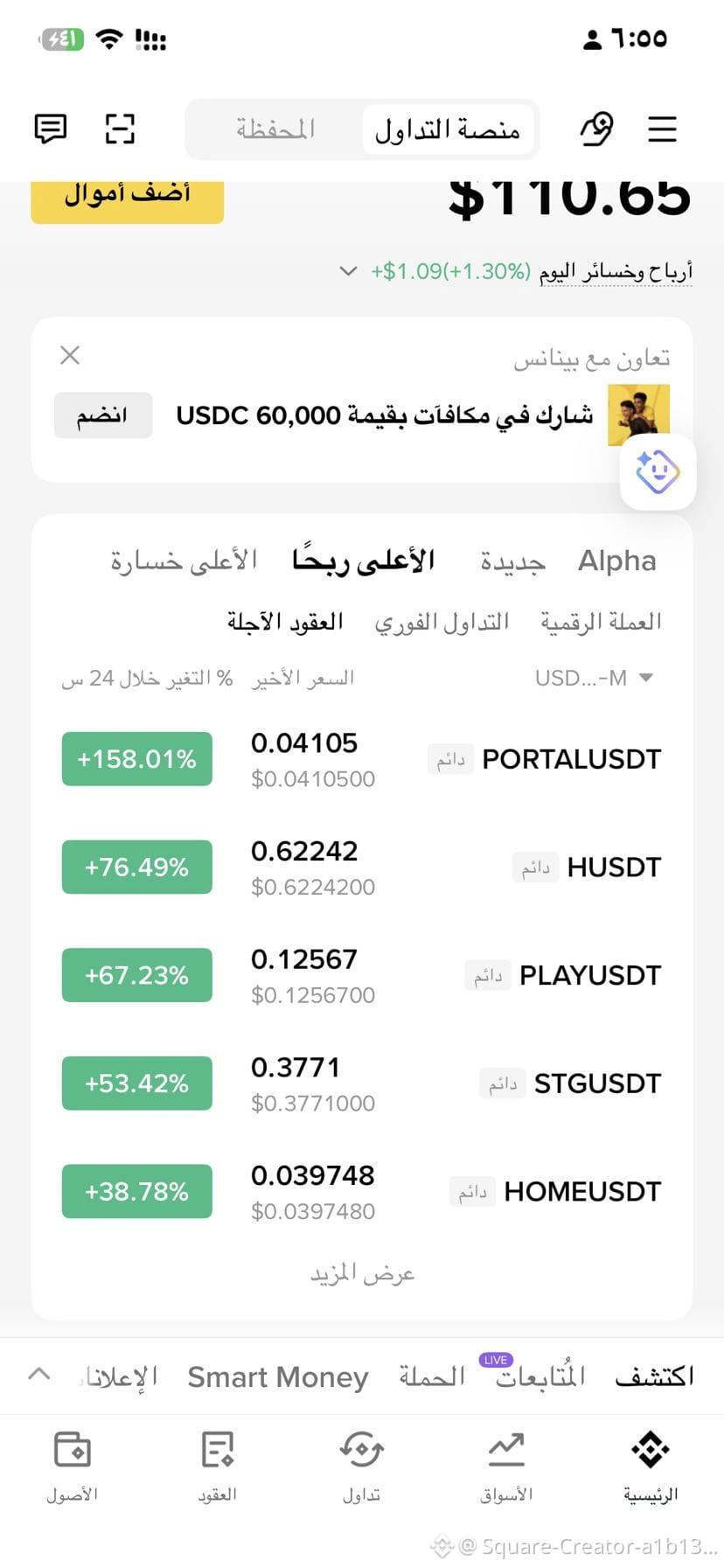This screenshot has width=724, height=1568.
Task: Open the STGUSDT contract row
Action: pos(362,1084)
